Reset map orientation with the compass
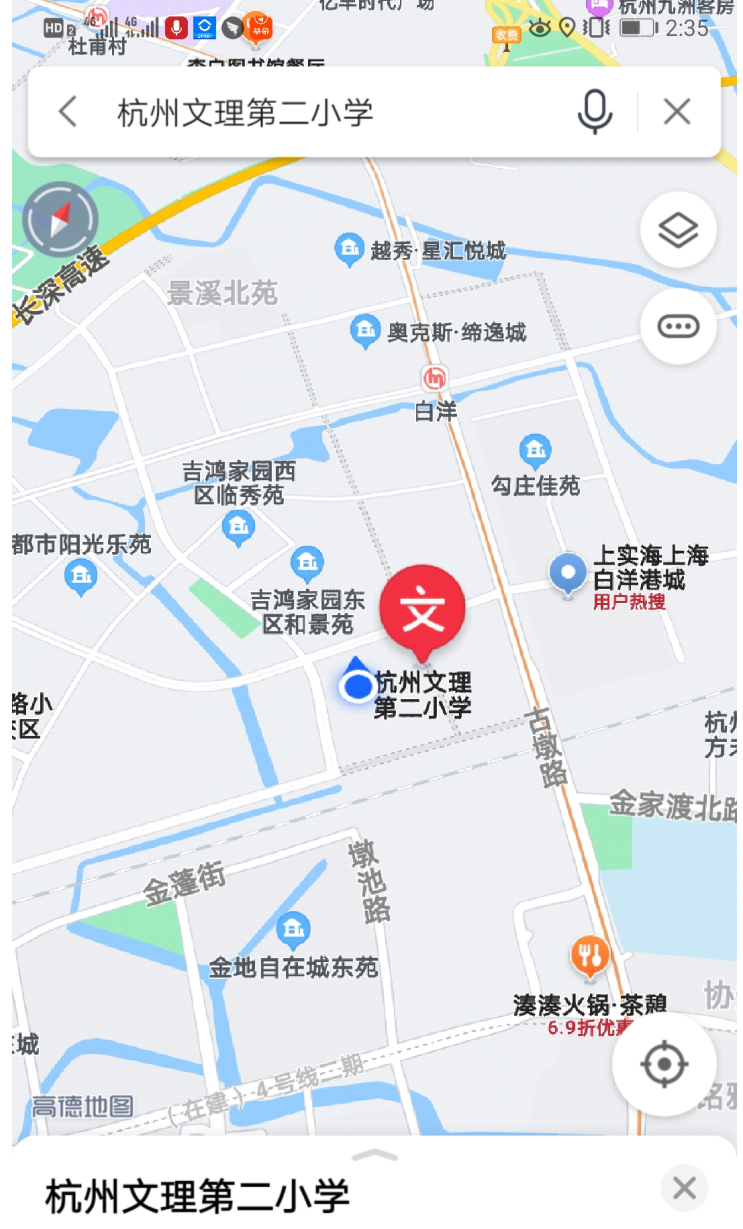This screenshot has height=1229, width=743. click(60, 219)
